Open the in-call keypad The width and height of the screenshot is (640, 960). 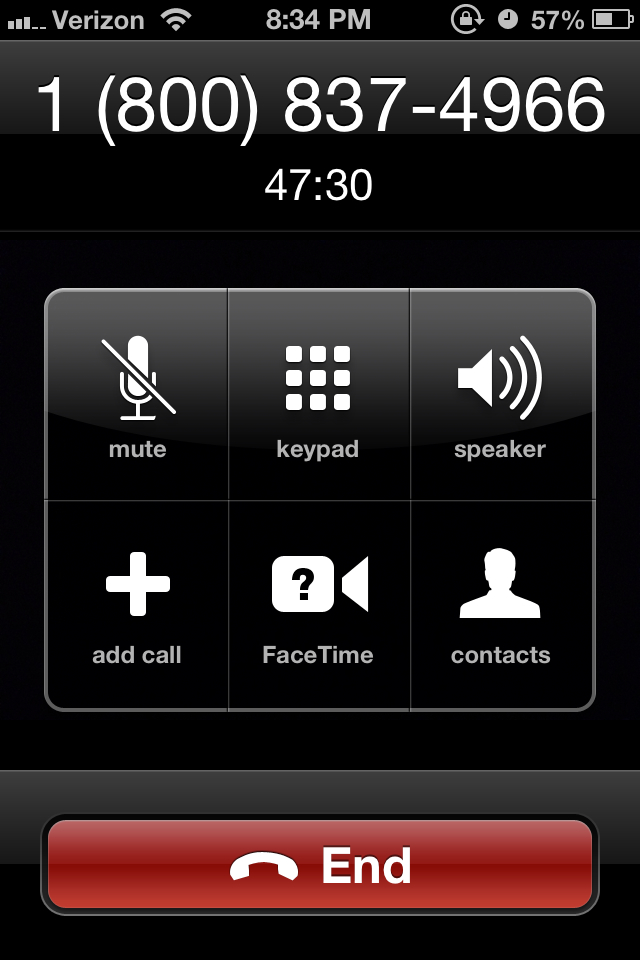318,395
